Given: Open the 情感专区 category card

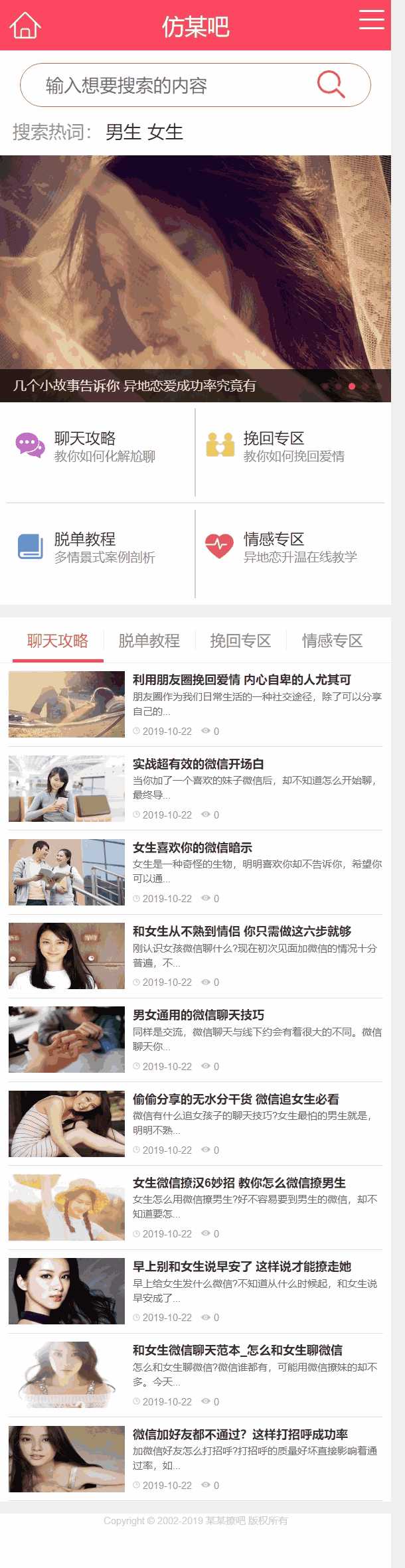Looking at the screenshot, I should tap(289, 548).
